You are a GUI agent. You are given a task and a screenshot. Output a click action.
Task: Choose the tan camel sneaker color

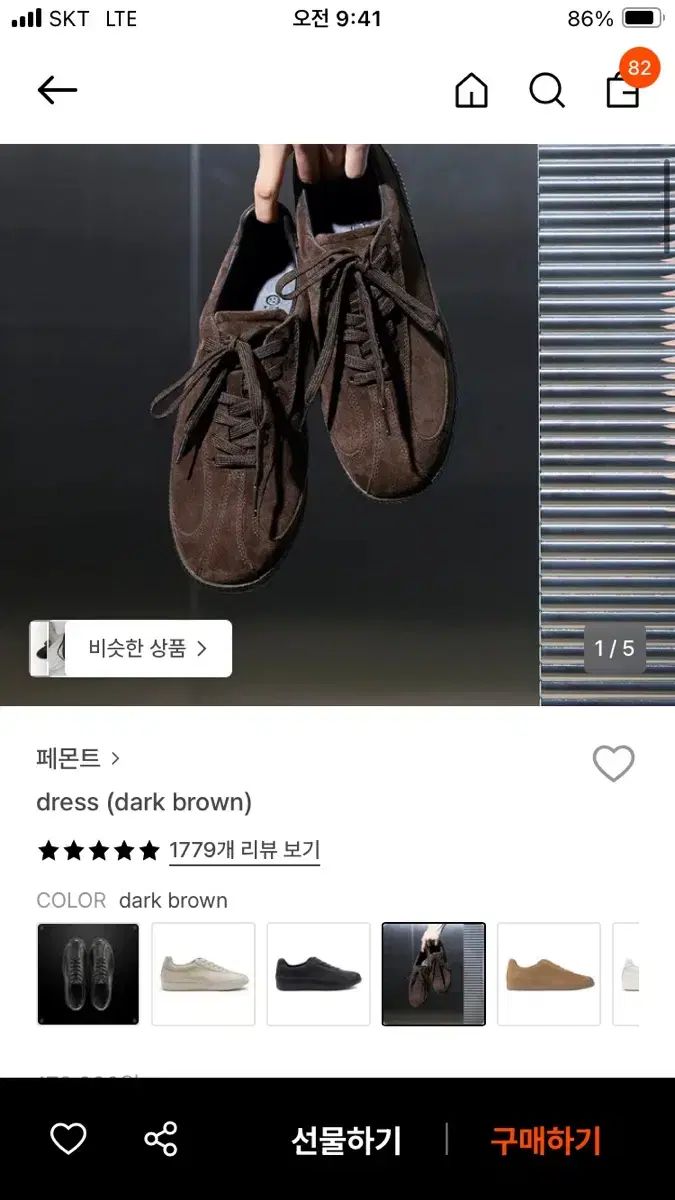tap(548, 974)
